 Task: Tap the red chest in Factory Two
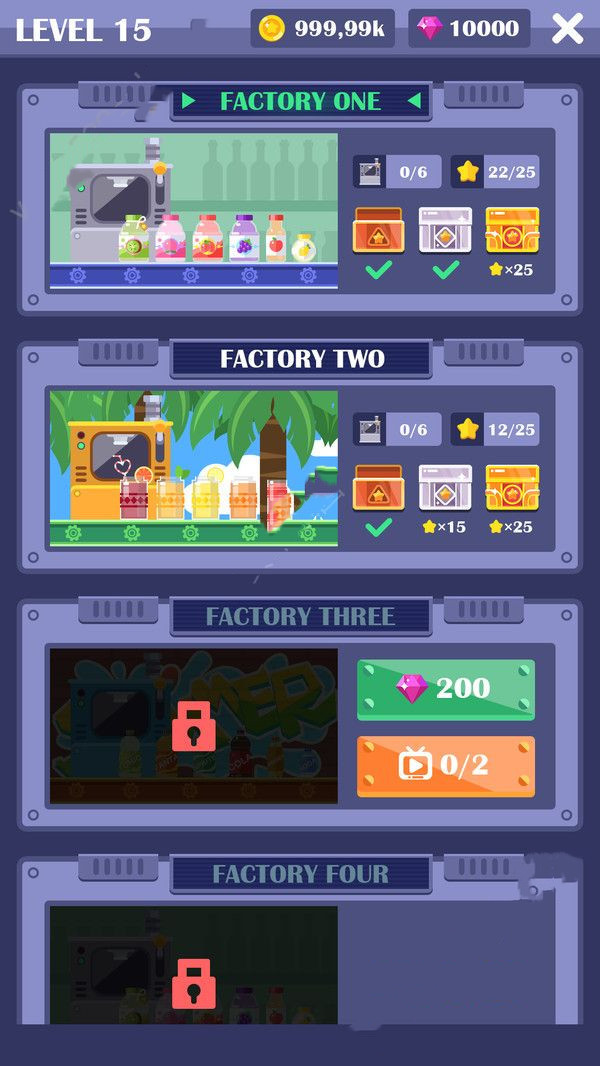[x=378, y=488]
